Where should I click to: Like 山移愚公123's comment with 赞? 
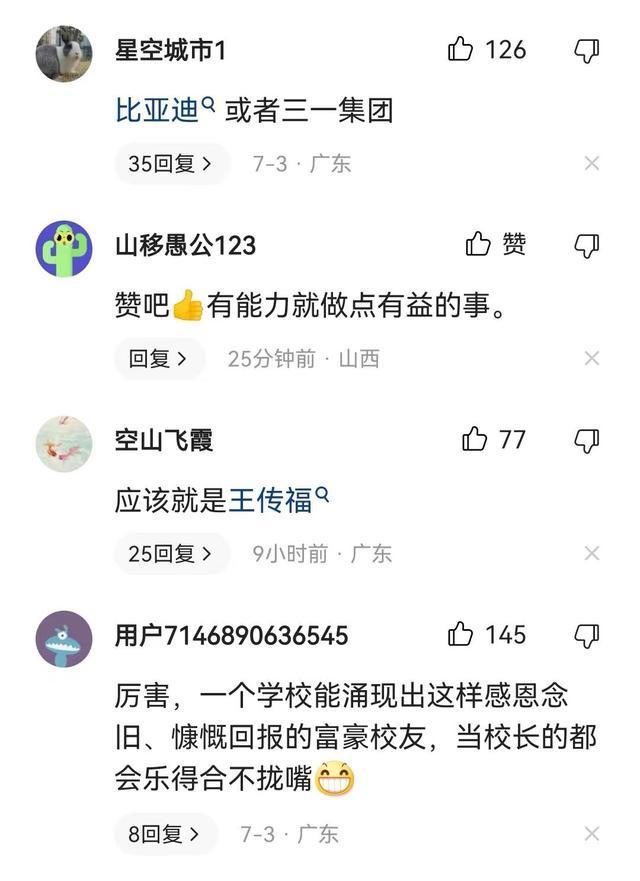tap(496, 244)
